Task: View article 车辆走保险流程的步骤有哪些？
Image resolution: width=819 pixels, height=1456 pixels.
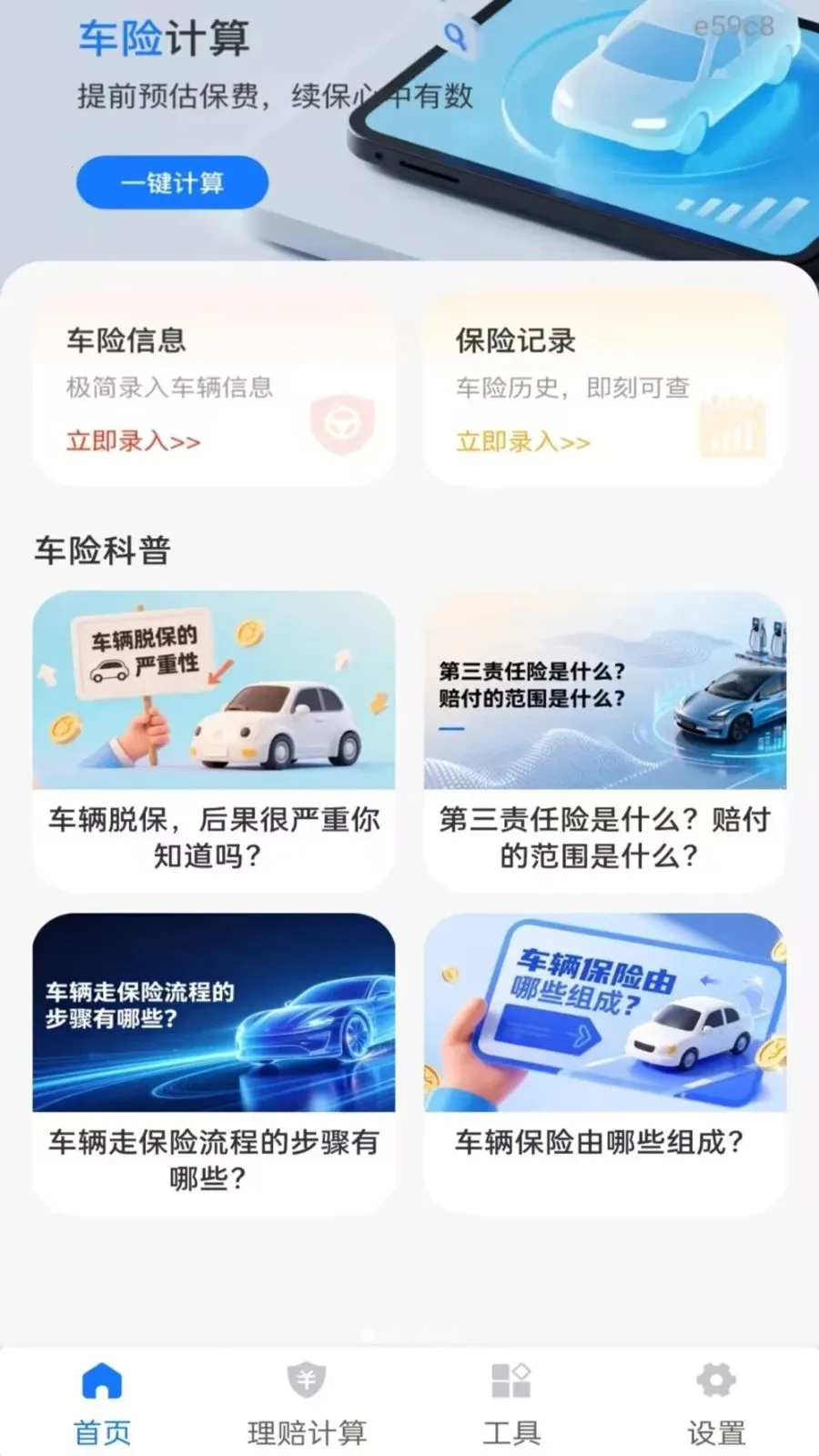Action: pyautogui.click(x=214, y=1064)
